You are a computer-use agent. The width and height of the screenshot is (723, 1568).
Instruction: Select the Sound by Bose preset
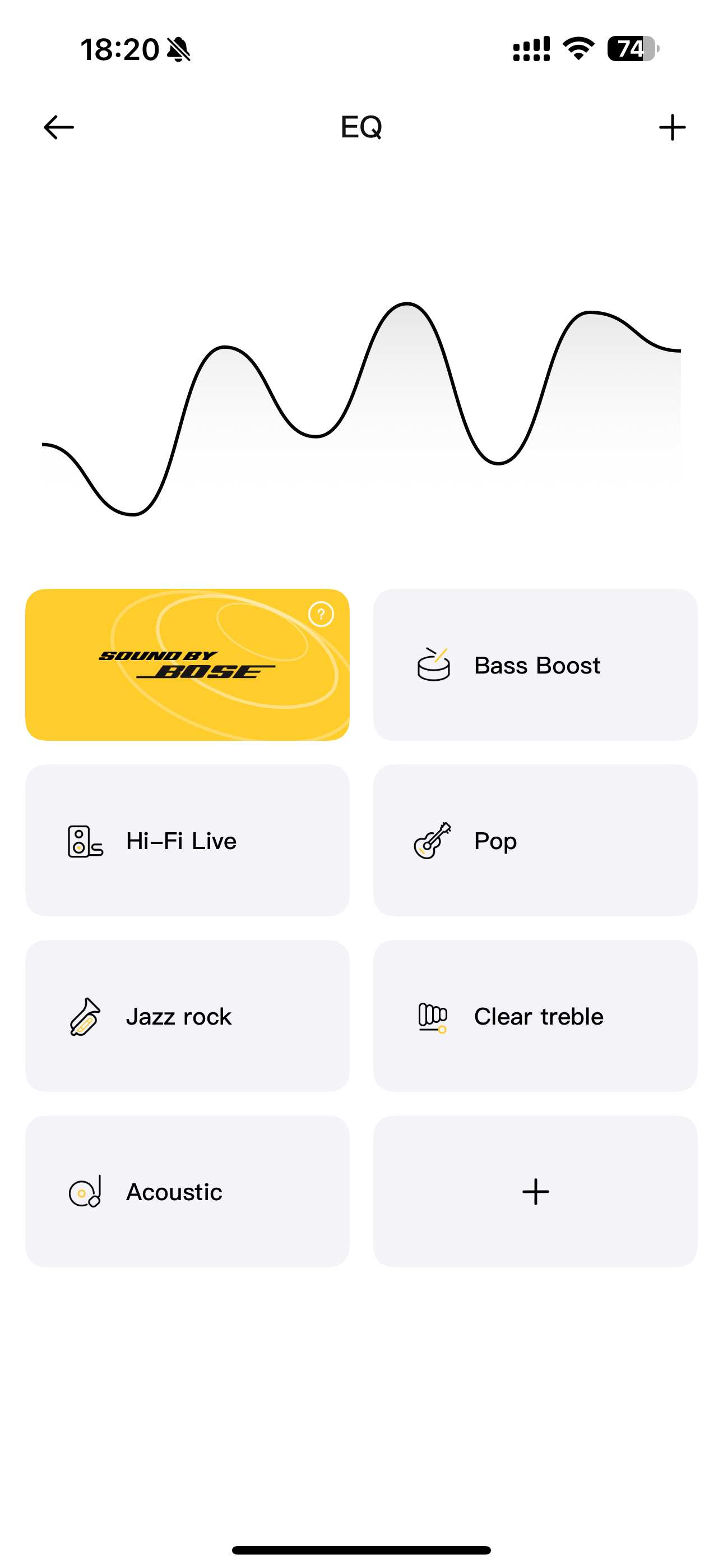[x=187, y=665]
